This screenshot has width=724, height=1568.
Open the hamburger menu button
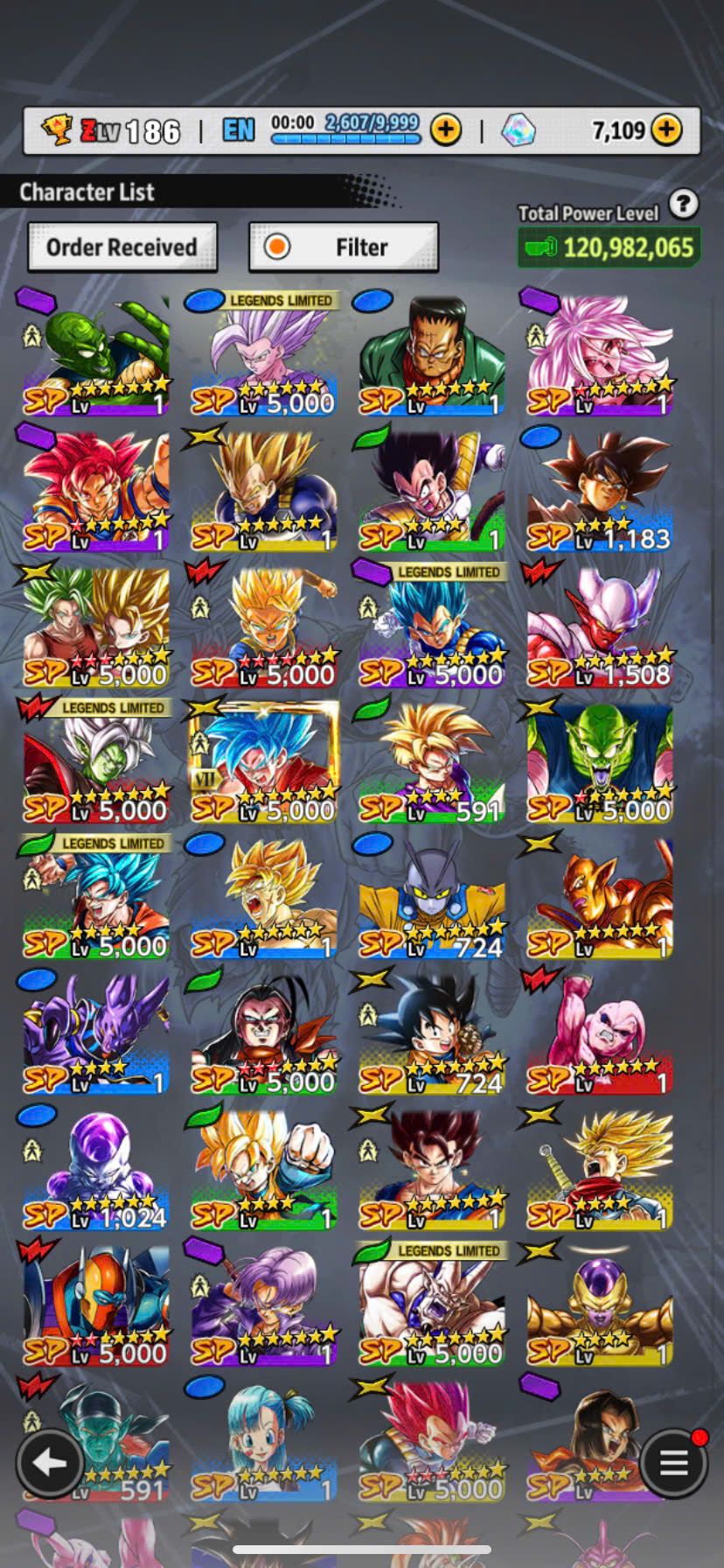673,1462
